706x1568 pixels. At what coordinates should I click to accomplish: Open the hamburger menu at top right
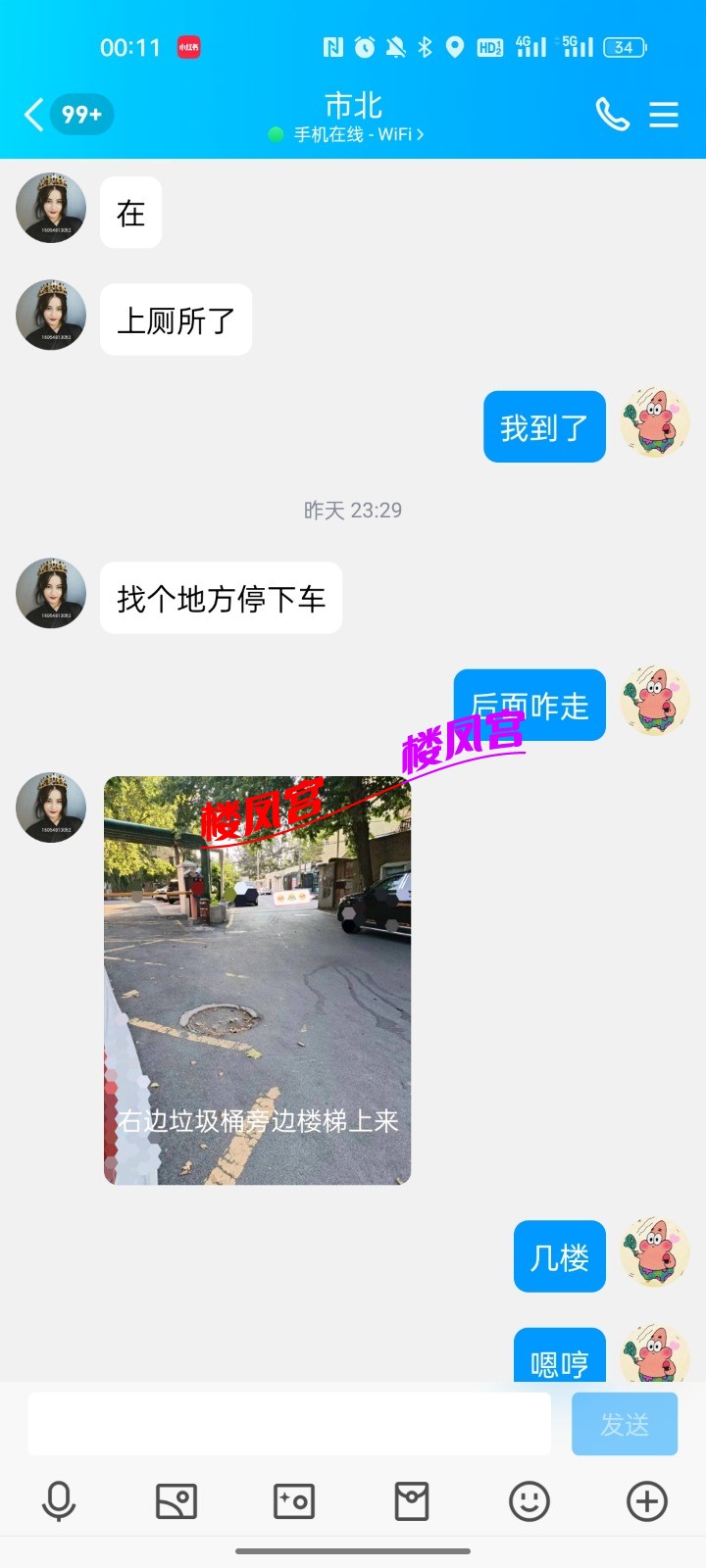coord(664,115)
